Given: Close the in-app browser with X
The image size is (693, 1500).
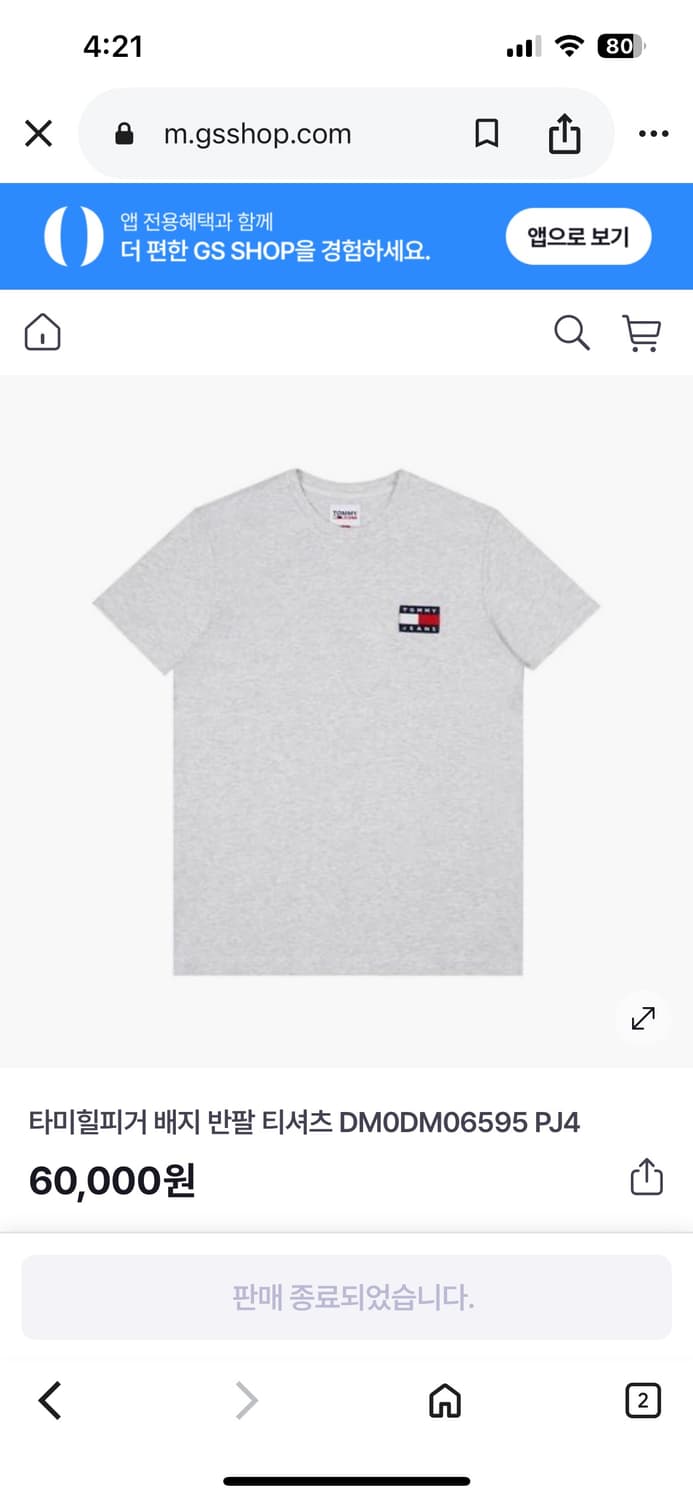Looking at the screenshot, I should 38,133.
